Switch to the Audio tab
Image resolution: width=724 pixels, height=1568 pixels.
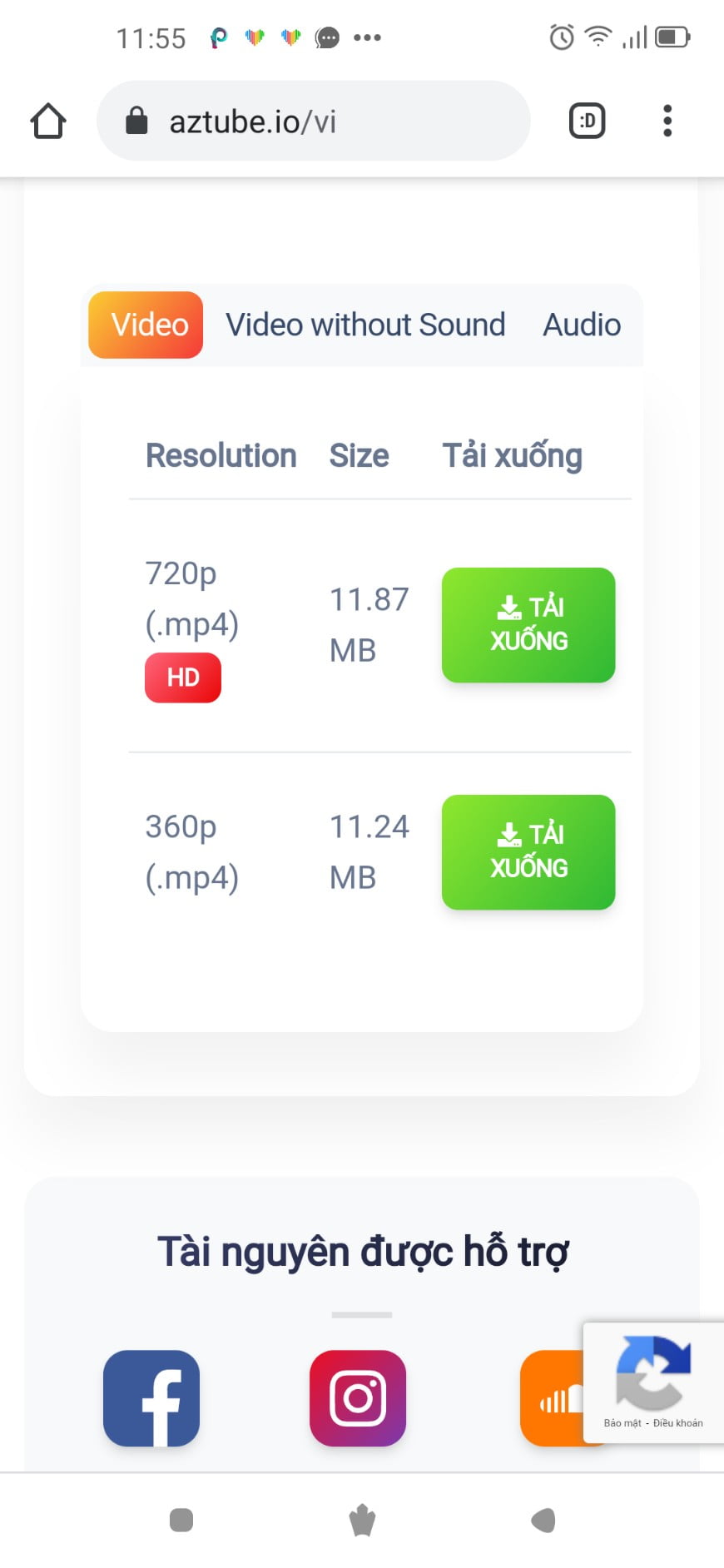(582, 325)
